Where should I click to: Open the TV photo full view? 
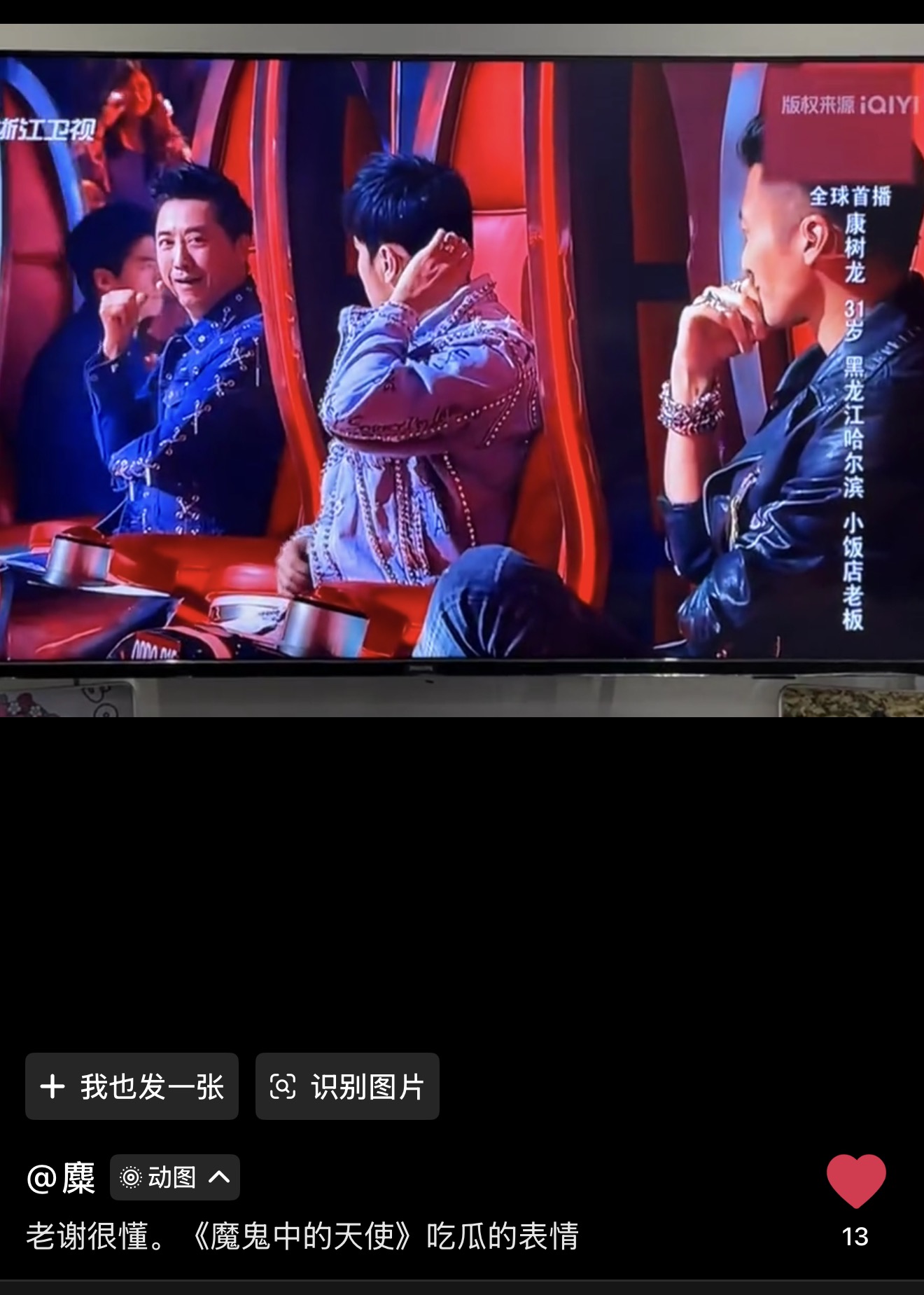coord(462,371)
